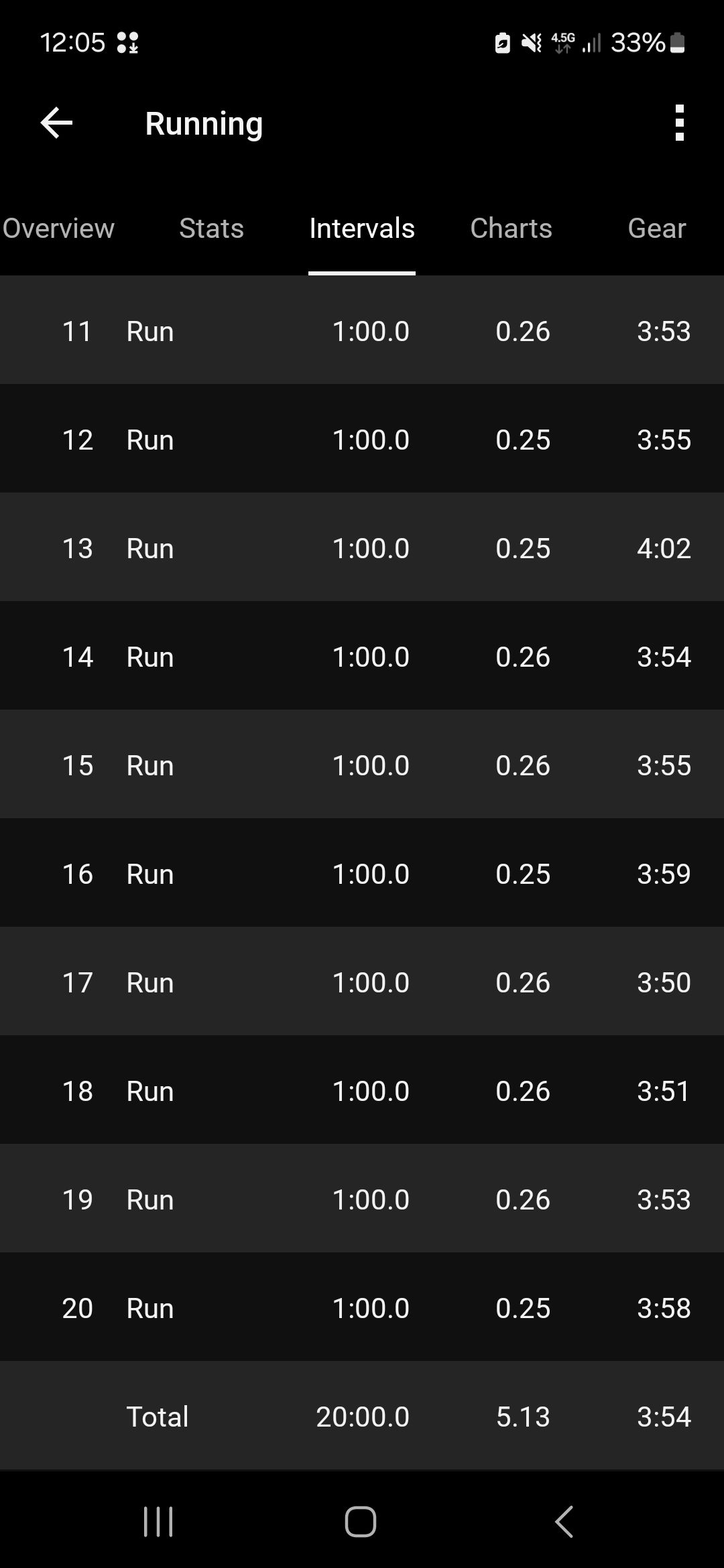Viewport: 724px width, 1568px height.
Task: Open the three-dot overflow menu
Action: click(x=680, y=123)
